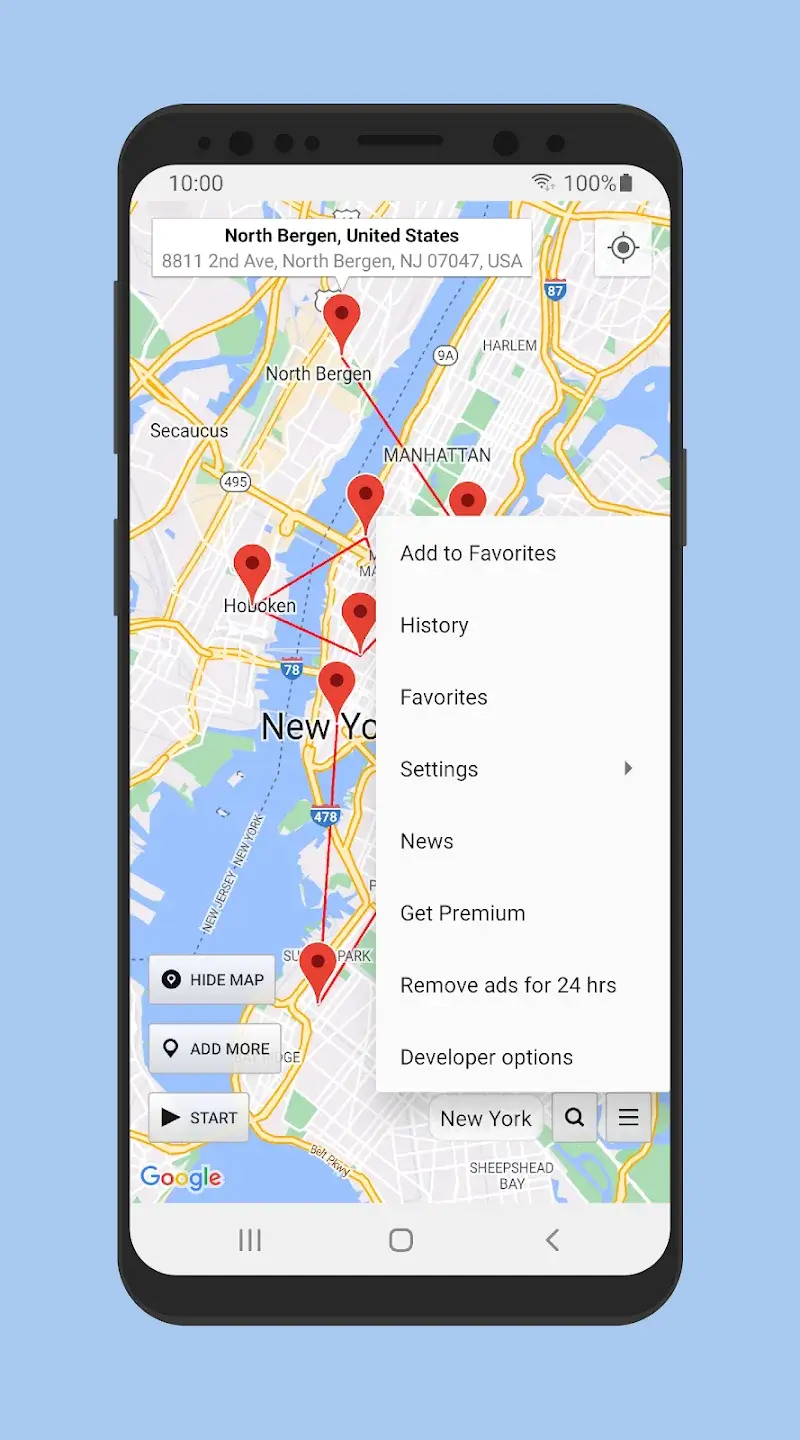Close the menu with the hamburger icon
Image resolution: width=800 pixels, height=1440 pixels.
pos(628,1118)
